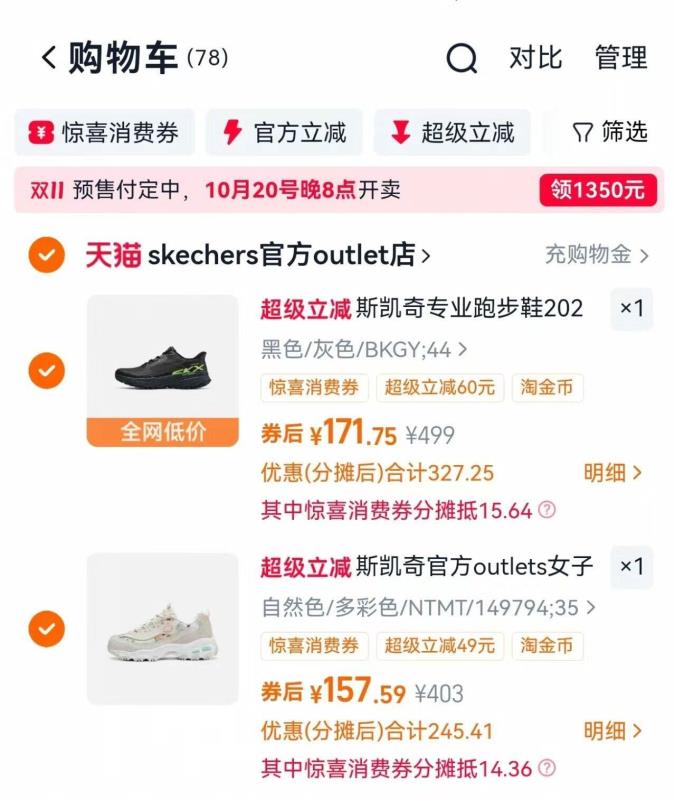Deselect the 斯凯奇官方outlets女子 item checkbox
Viewport: 675px width, 800px height.
pos(47,629)
